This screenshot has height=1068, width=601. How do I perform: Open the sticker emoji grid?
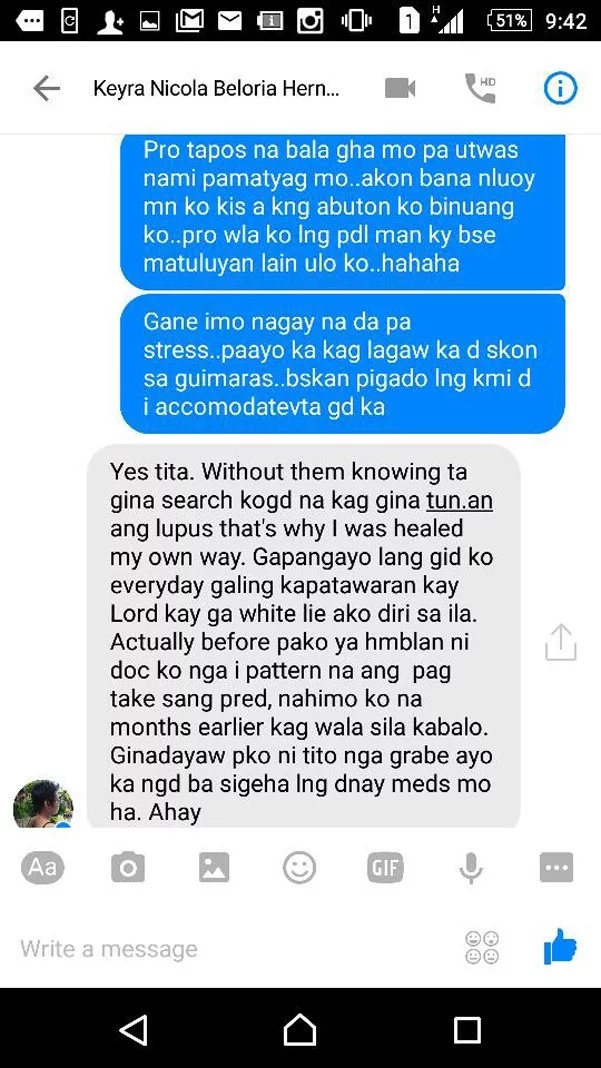pos(482,947)
